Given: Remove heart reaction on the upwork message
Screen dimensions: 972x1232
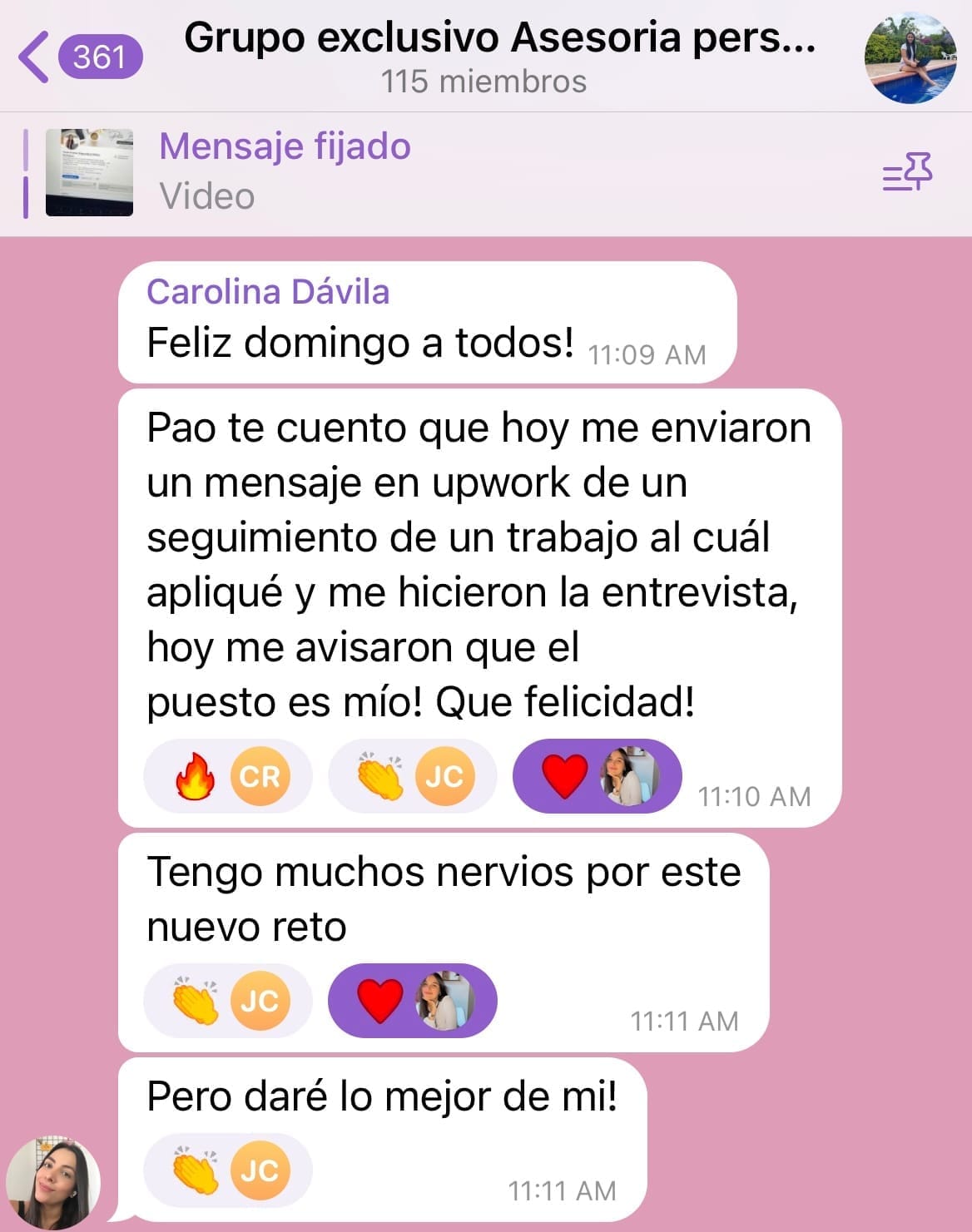Looking at the screenshot, I should point(597,777).
